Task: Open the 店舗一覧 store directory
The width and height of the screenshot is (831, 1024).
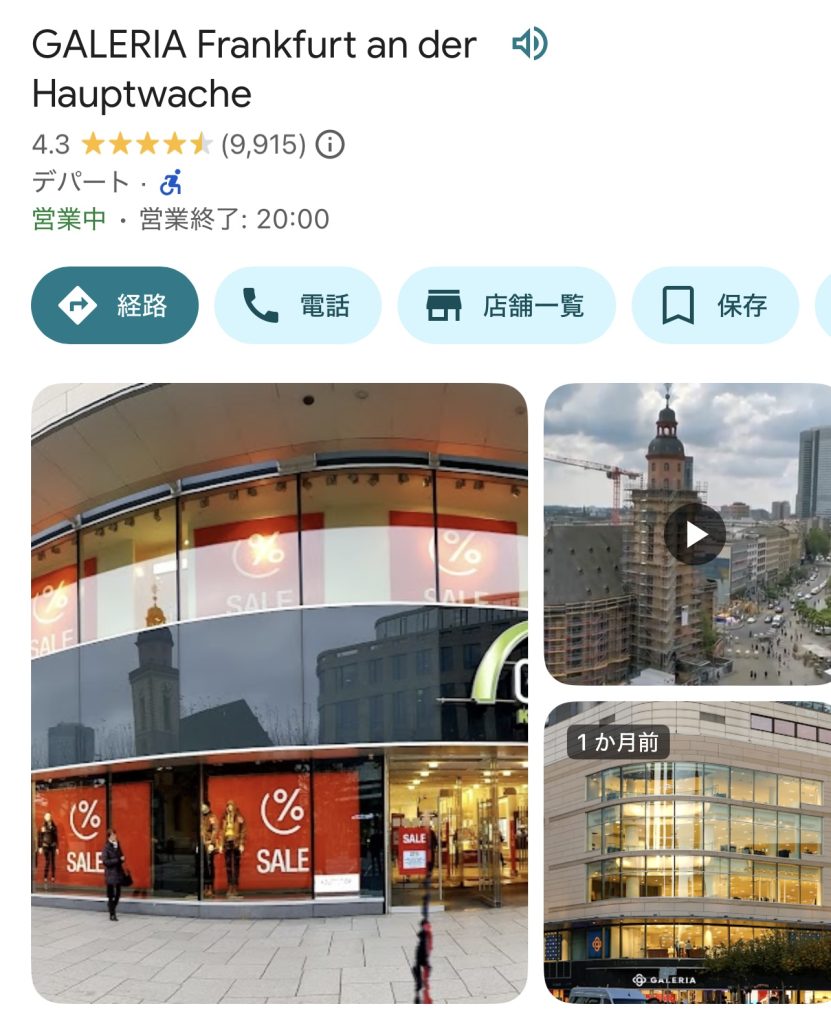Action: 506,305
